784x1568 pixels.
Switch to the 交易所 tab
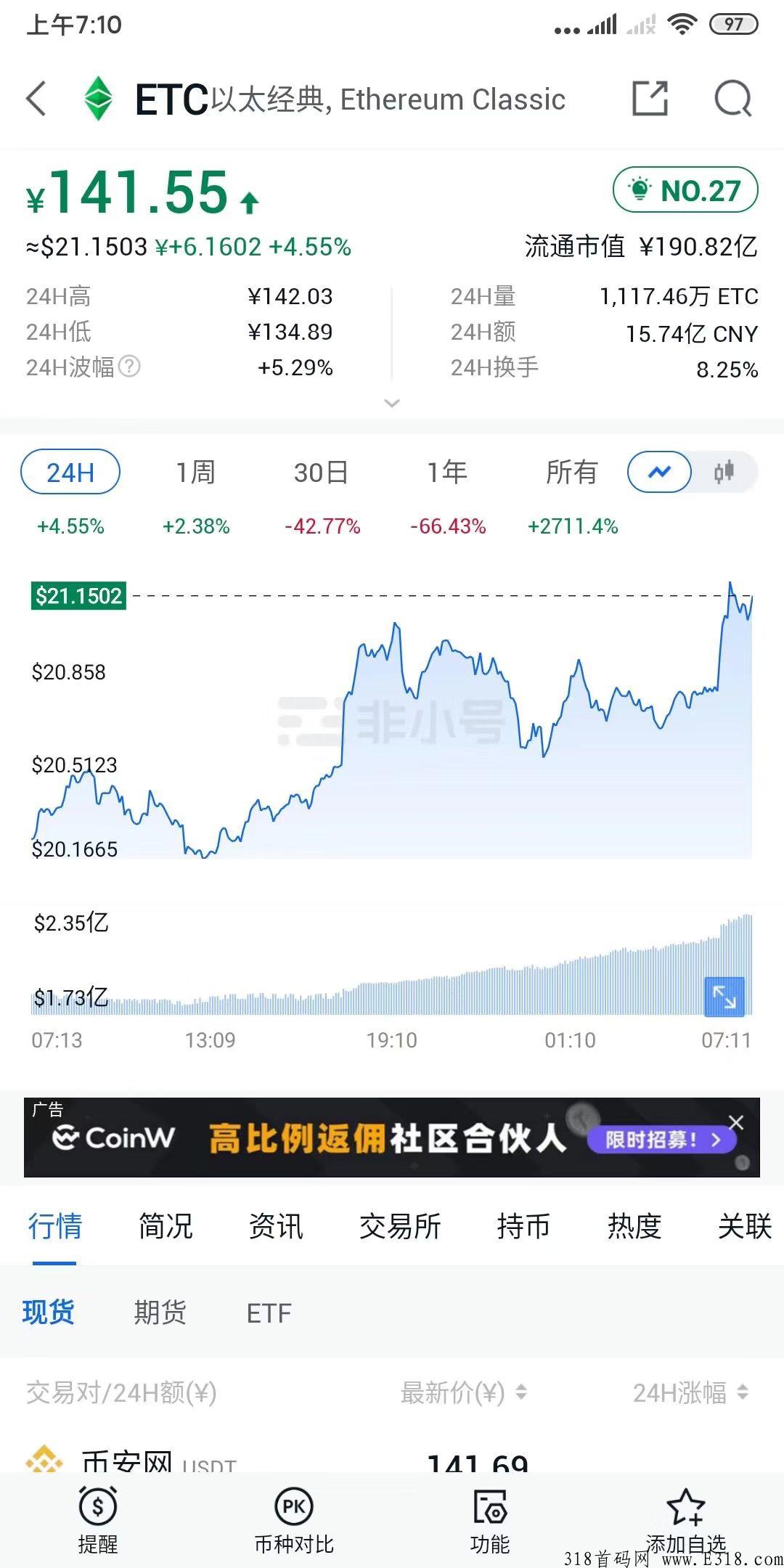pyautogui.click(x=401, y=1225)
